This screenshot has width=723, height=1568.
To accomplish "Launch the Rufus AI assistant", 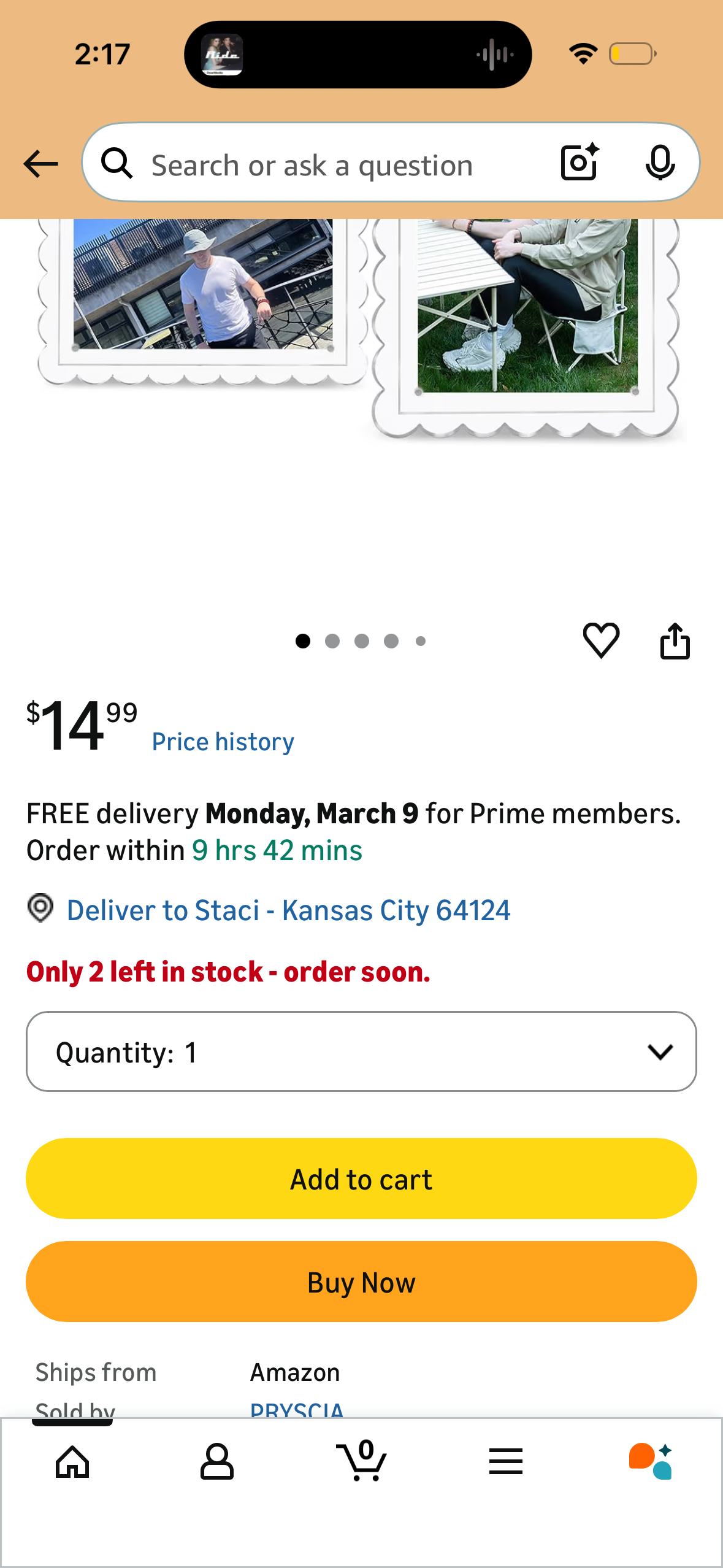I will click(x=651, y=1462).
